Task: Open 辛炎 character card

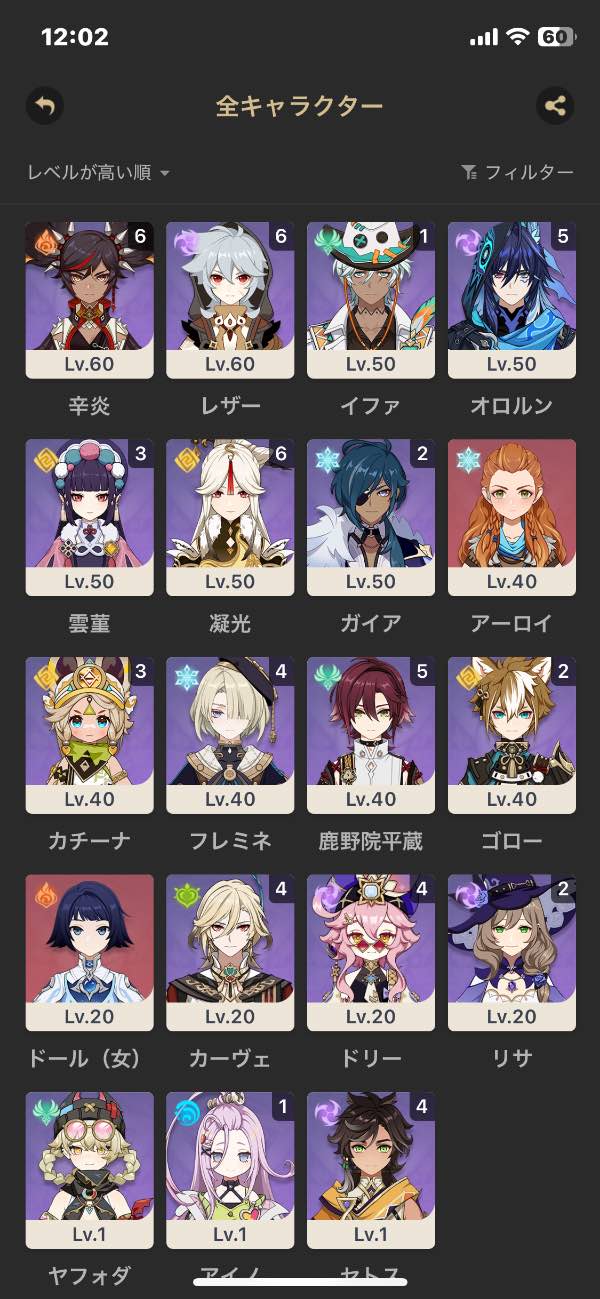Action: click(x=89, y=300)
